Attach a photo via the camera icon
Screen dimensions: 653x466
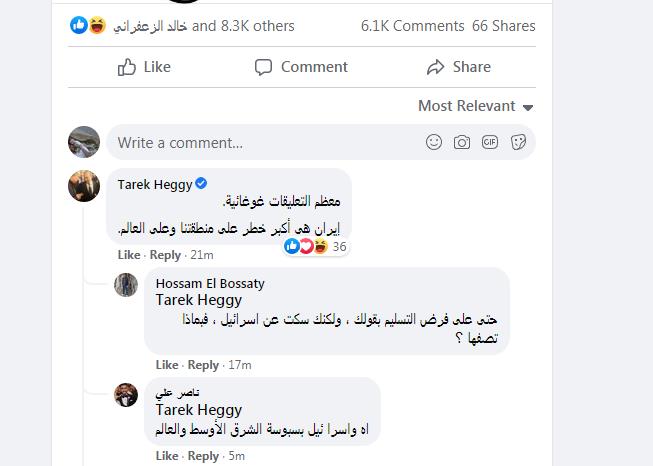point(461,143)
